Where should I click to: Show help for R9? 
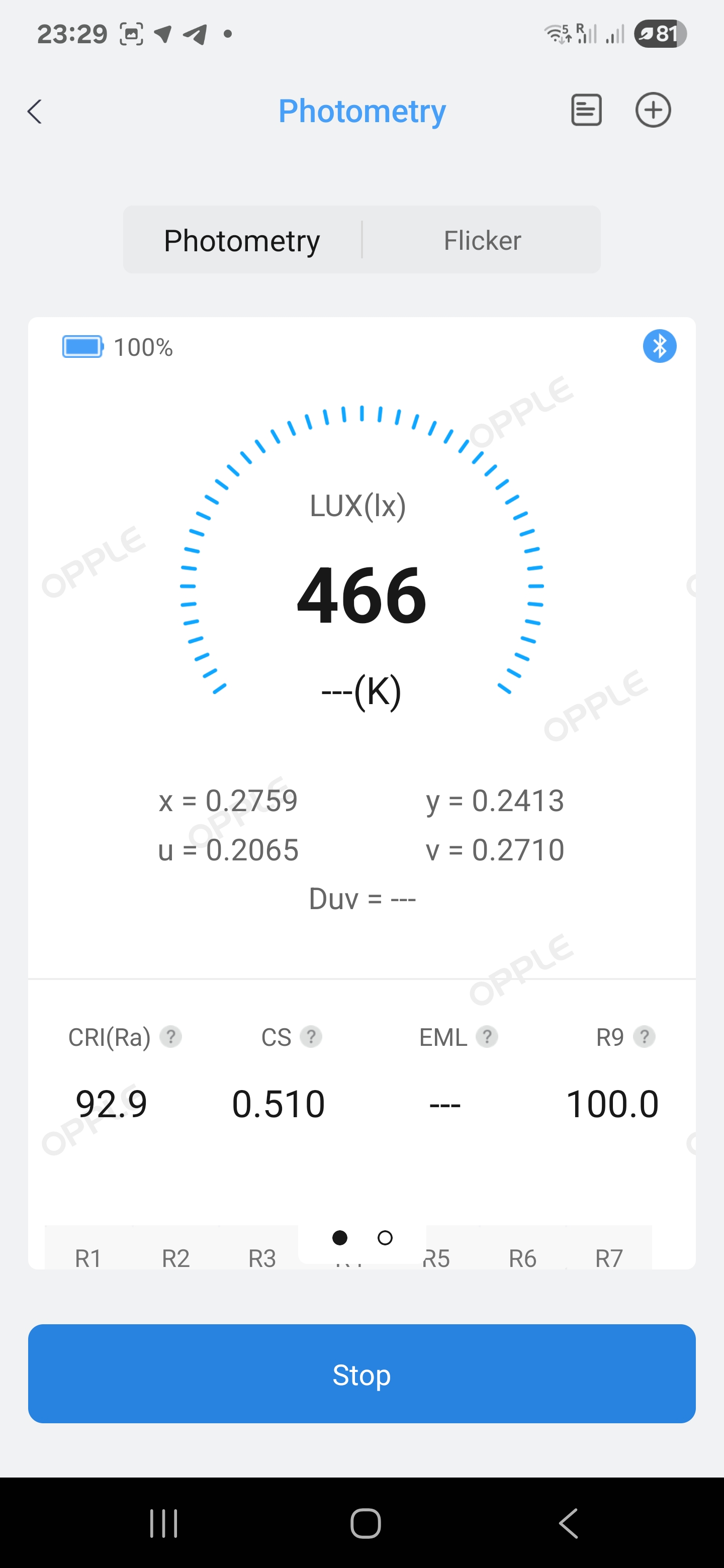click(644, 1036)
